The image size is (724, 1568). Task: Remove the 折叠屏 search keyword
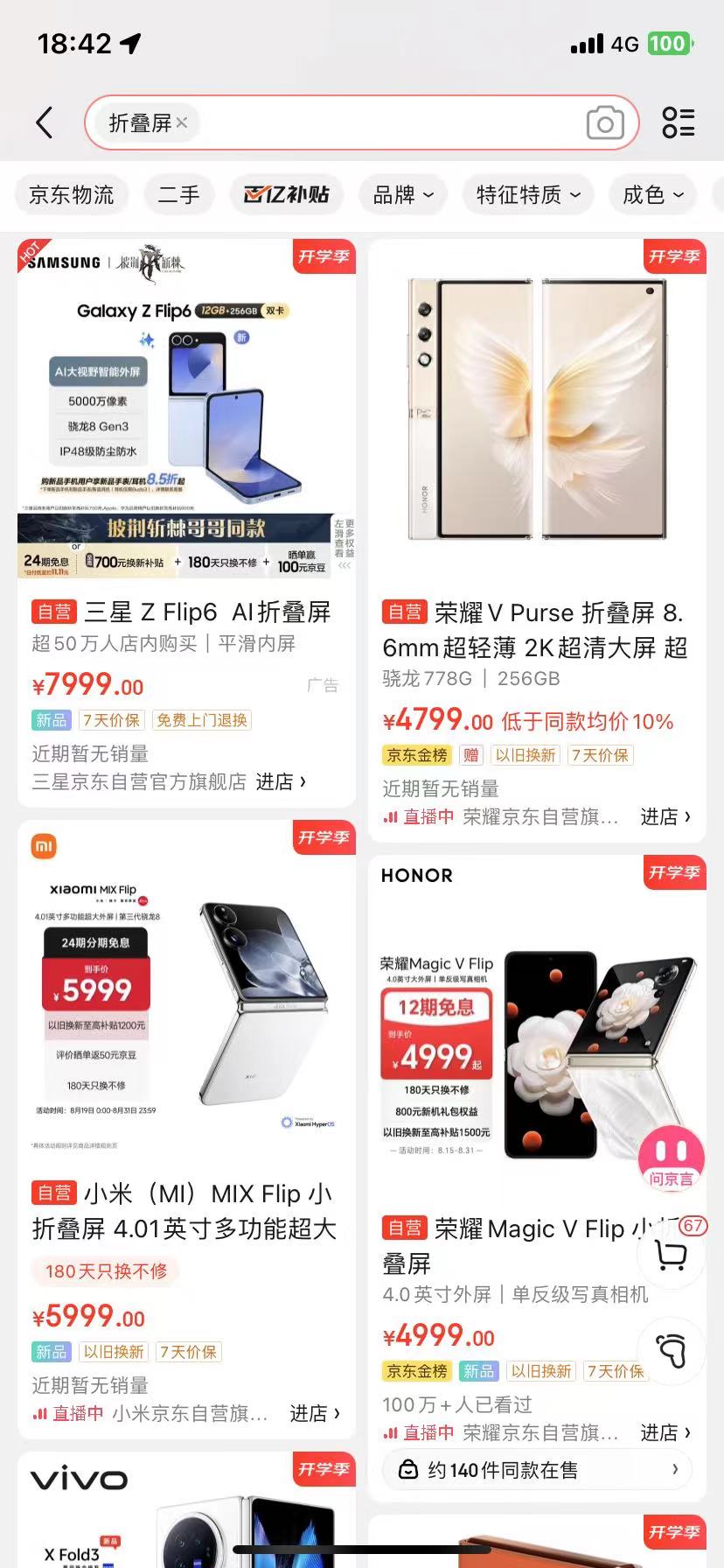click(x=182, y=122)
